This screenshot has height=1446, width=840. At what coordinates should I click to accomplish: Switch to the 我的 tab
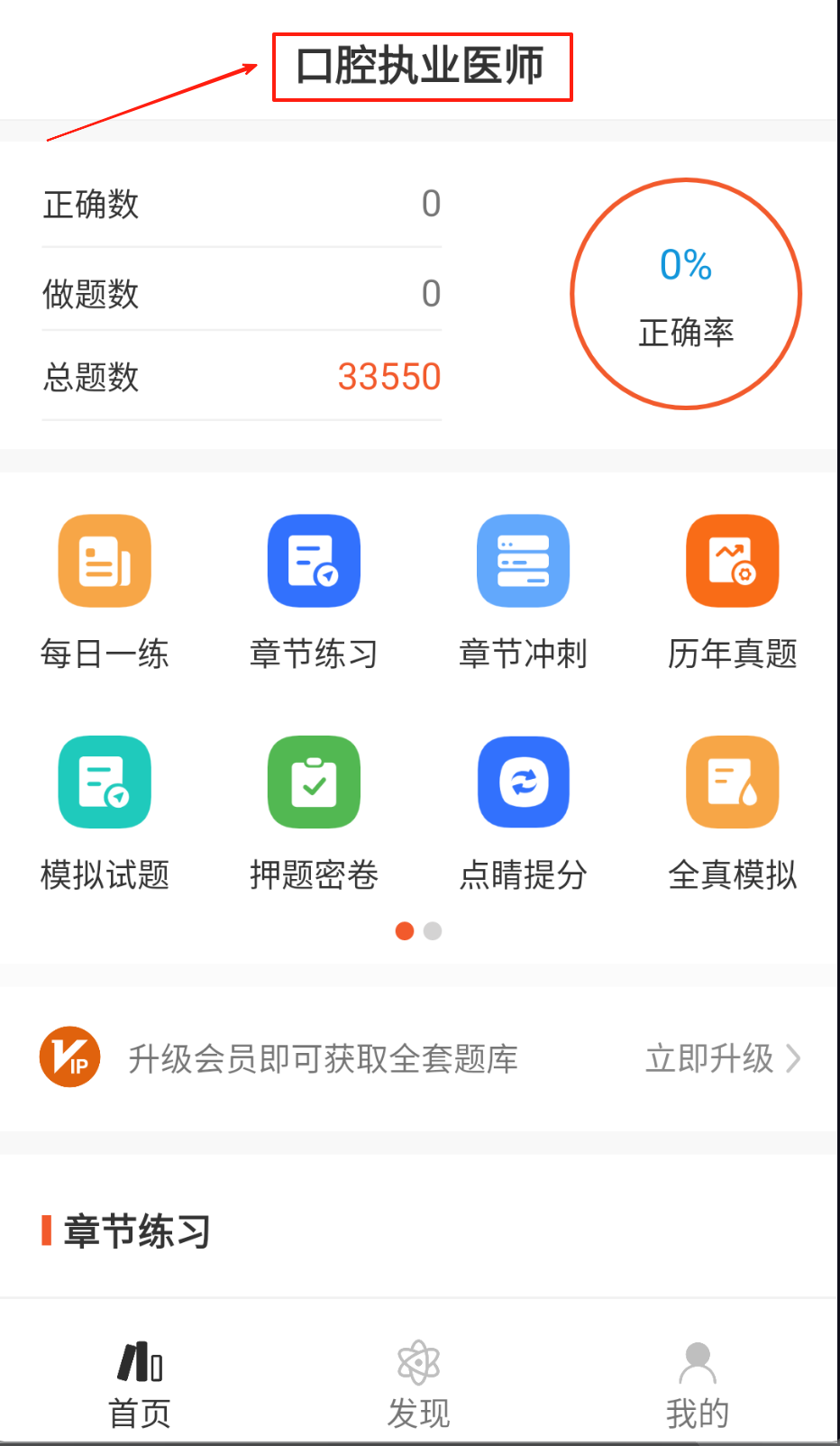tap(697, 1385)
